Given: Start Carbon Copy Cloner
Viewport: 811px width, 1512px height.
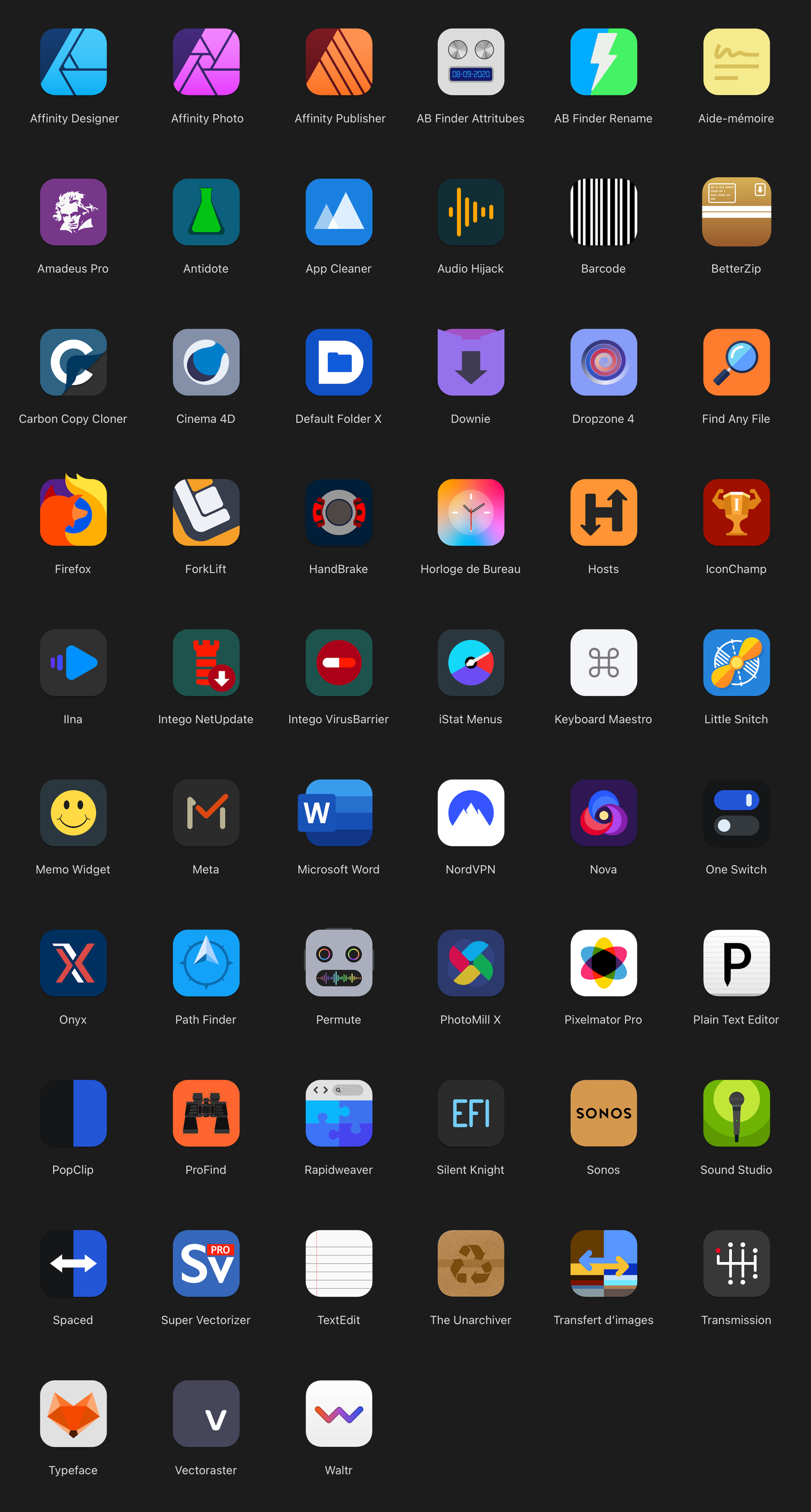Looking at the screenshot, I should pyautogui.click(x=73, y=362).
